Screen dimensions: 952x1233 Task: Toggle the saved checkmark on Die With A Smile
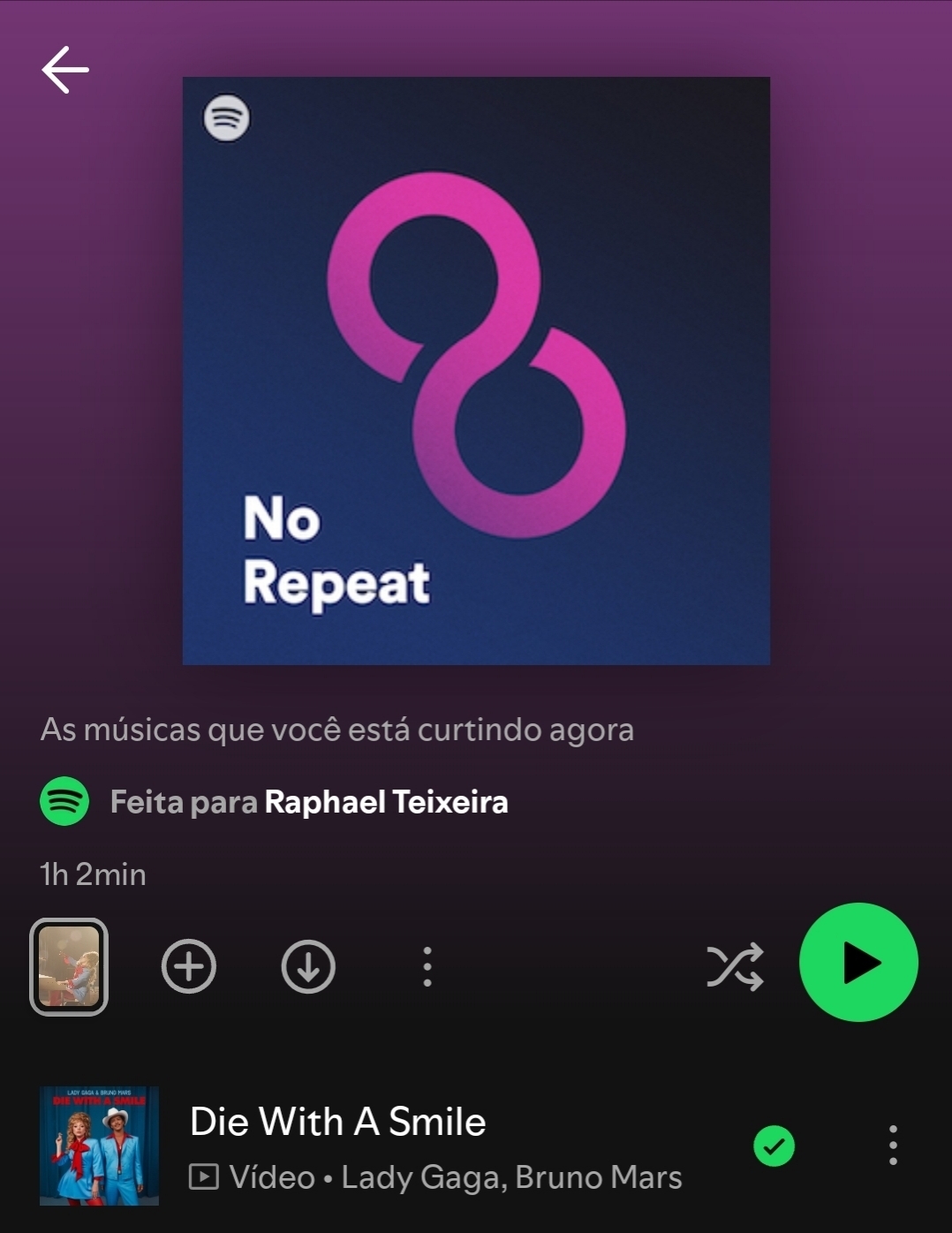[x=774, y=1146]
